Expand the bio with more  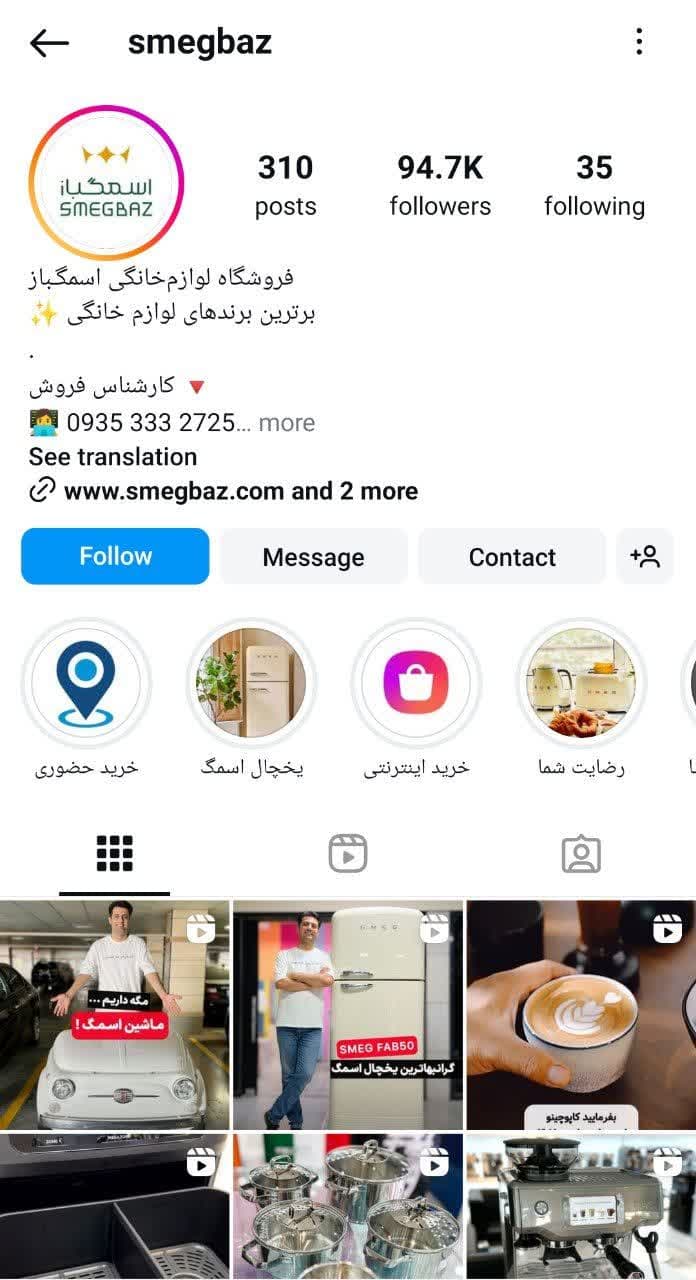286,423
